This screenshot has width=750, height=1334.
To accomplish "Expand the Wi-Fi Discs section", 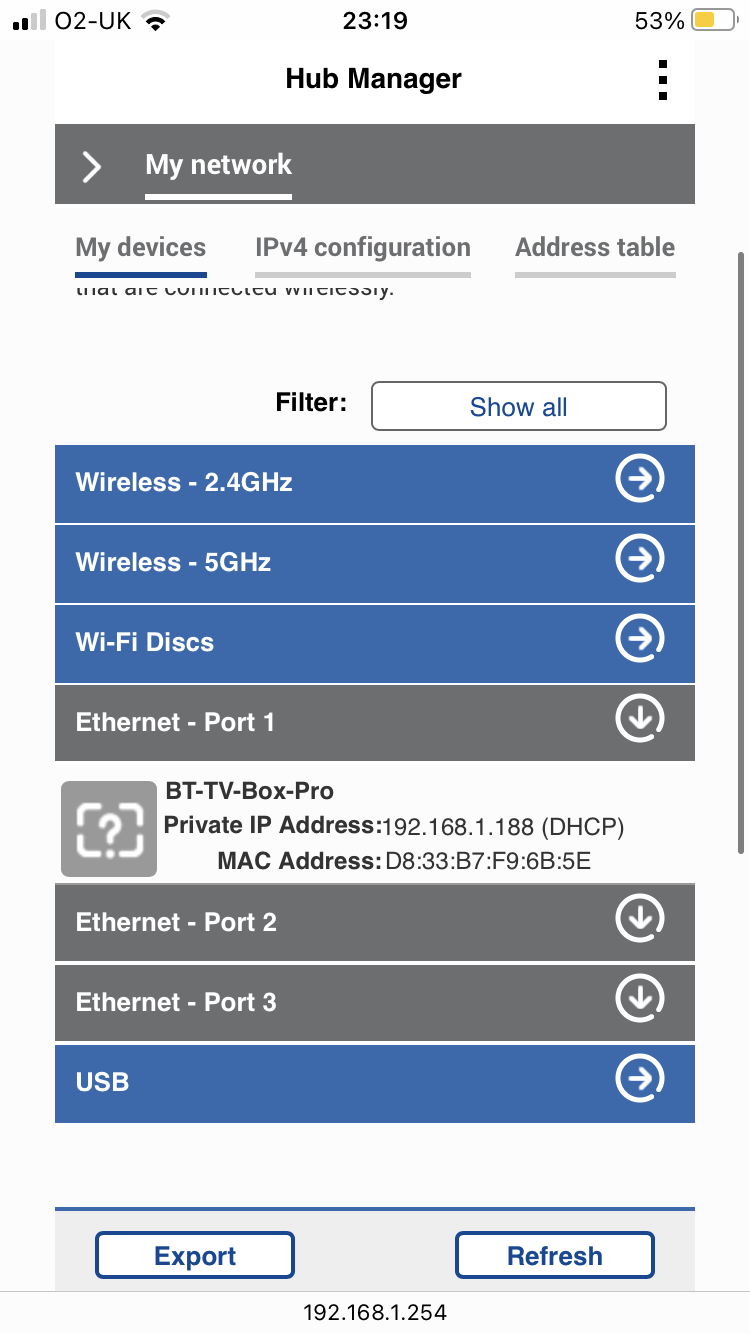I will pos(375,643).
